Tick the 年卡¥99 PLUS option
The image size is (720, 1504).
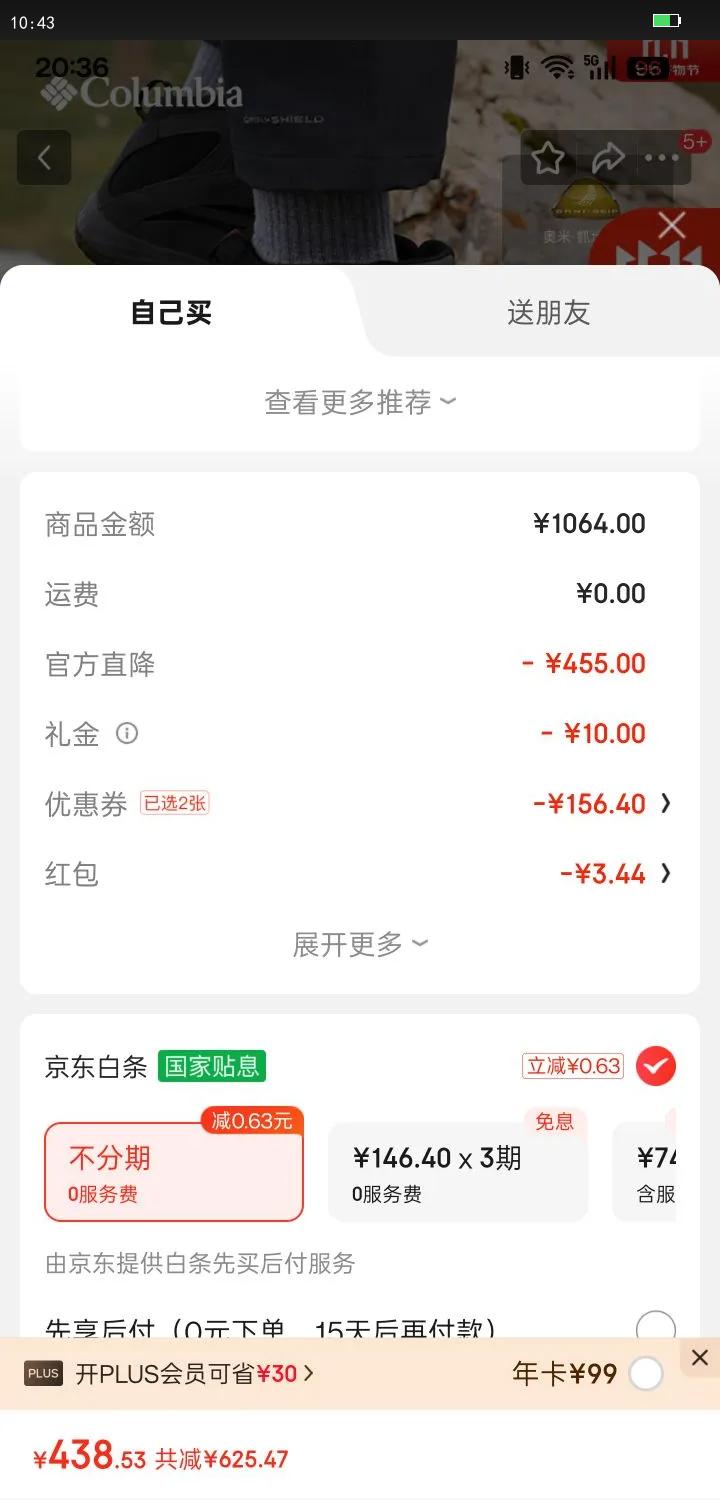point(646,1374)
